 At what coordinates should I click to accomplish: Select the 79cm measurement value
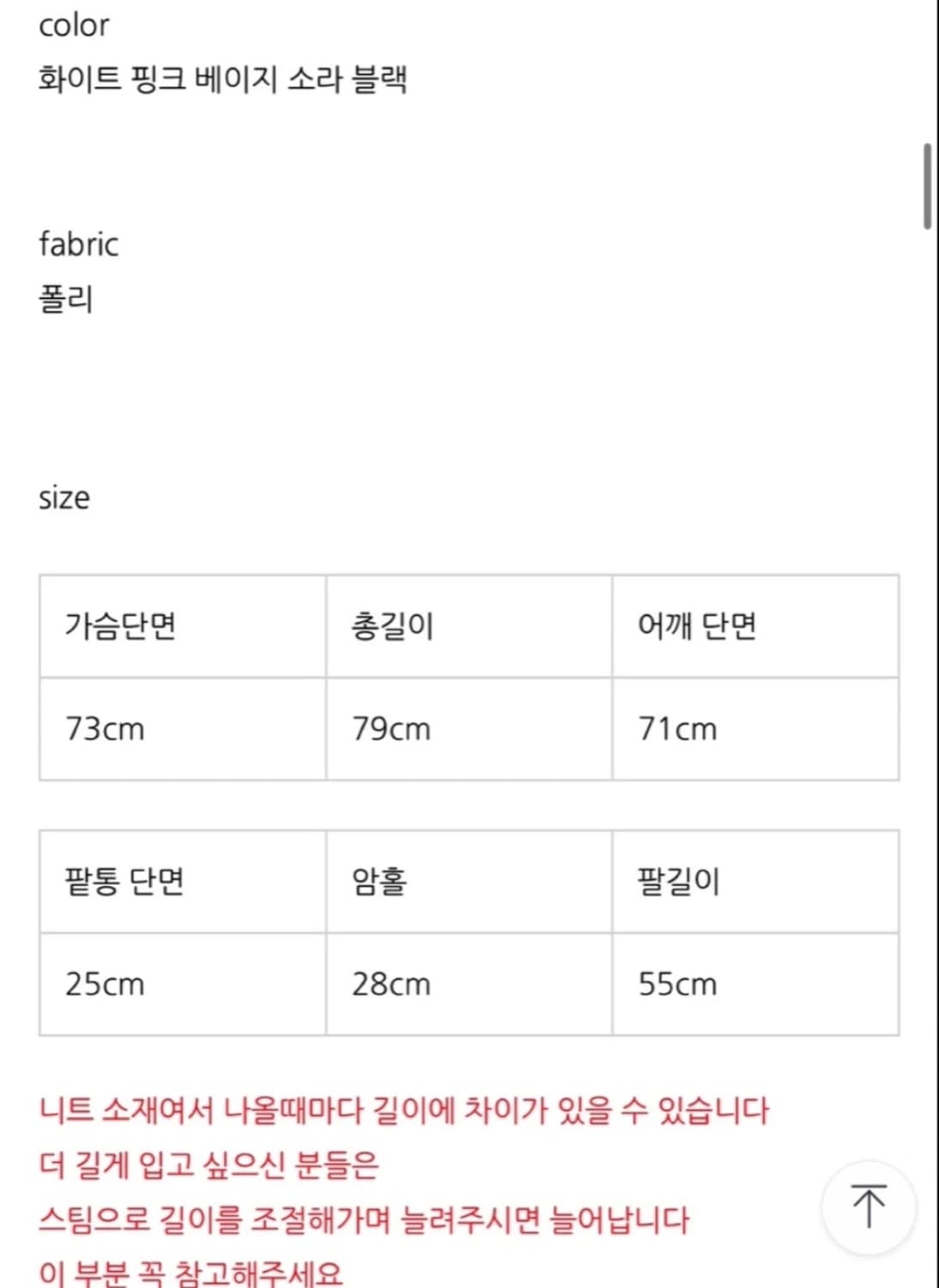(x=390, y=729)
